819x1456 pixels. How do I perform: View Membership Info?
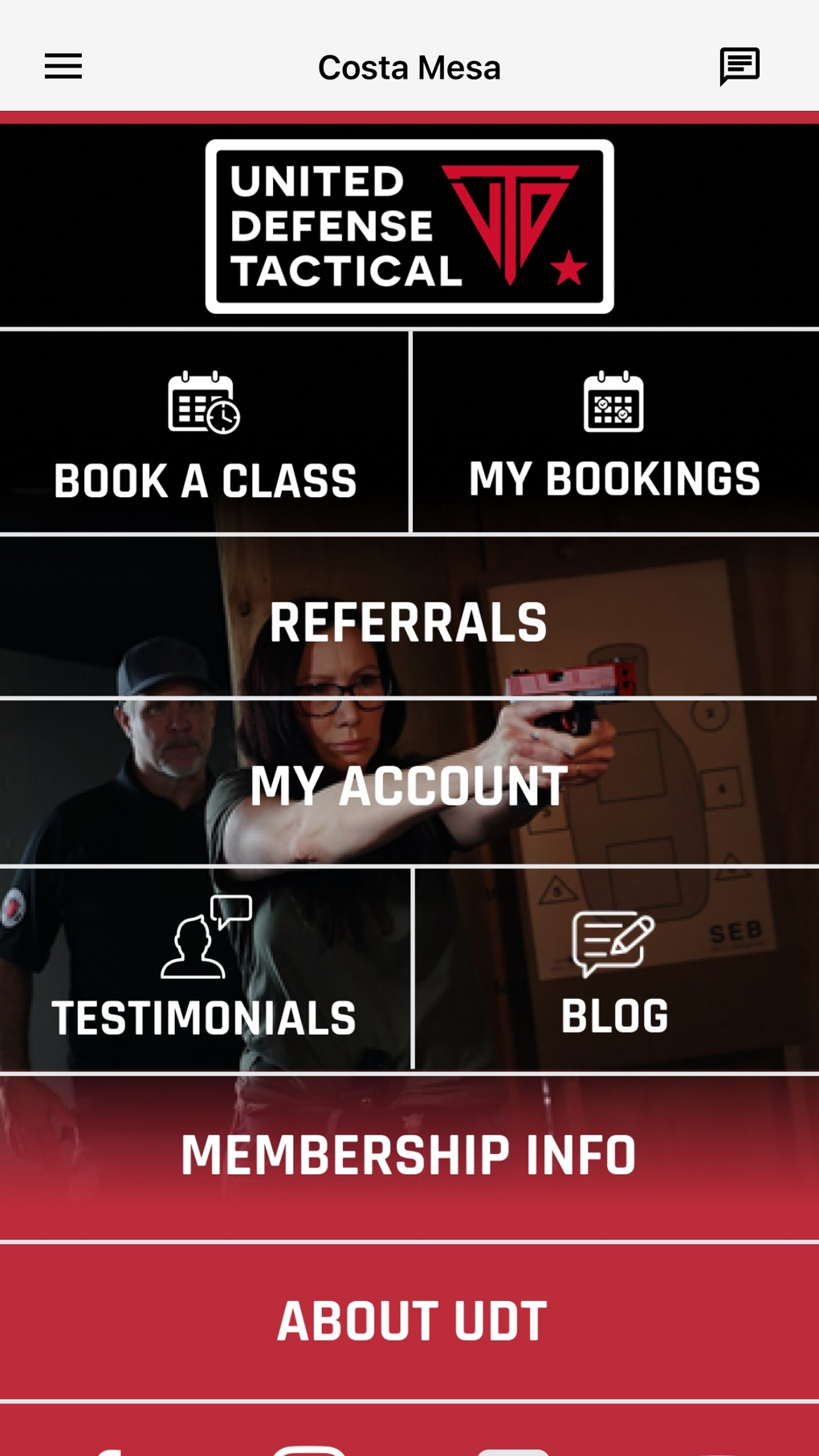(409, 1154)
